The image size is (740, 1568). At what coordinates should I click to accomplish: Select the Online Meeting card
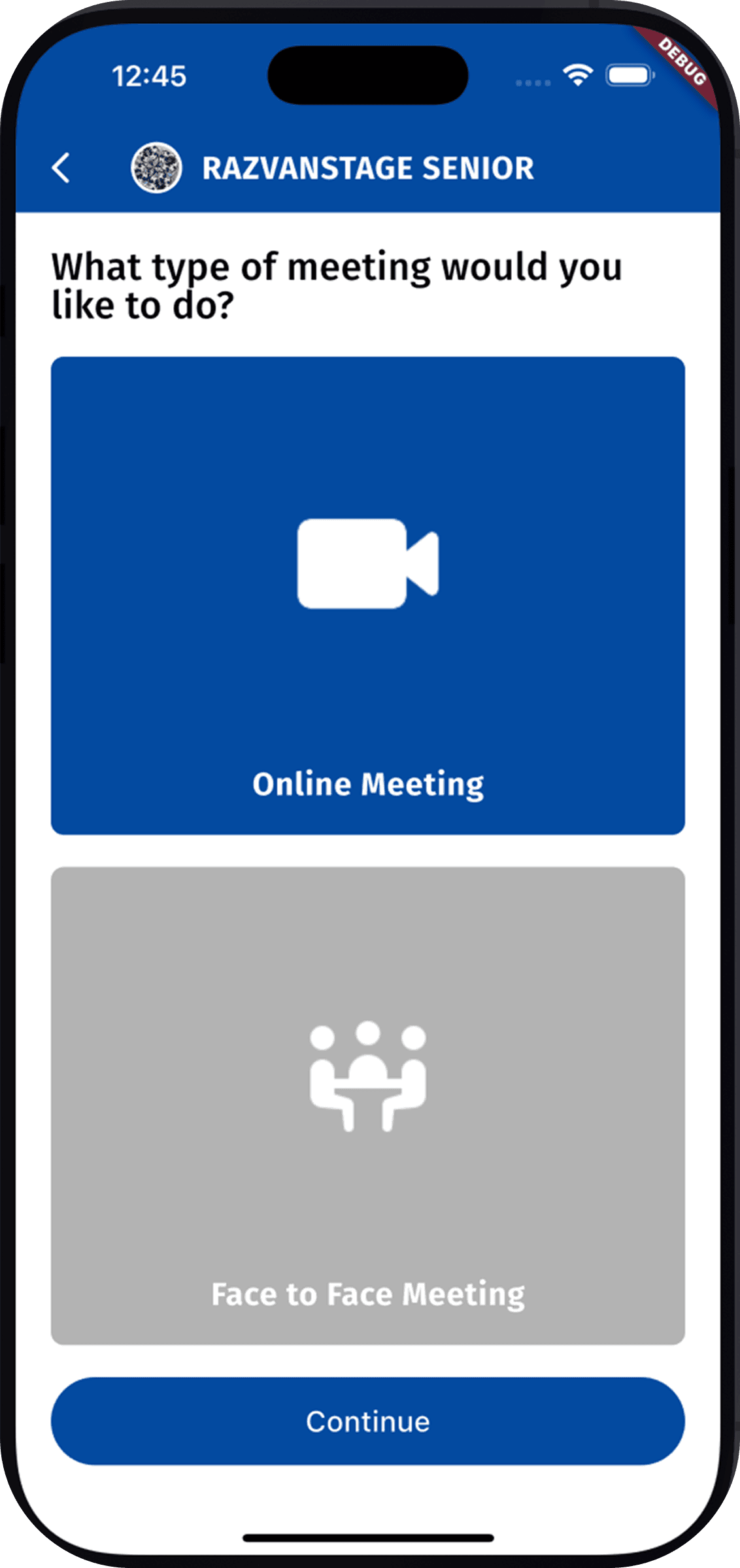coord(368,595)
